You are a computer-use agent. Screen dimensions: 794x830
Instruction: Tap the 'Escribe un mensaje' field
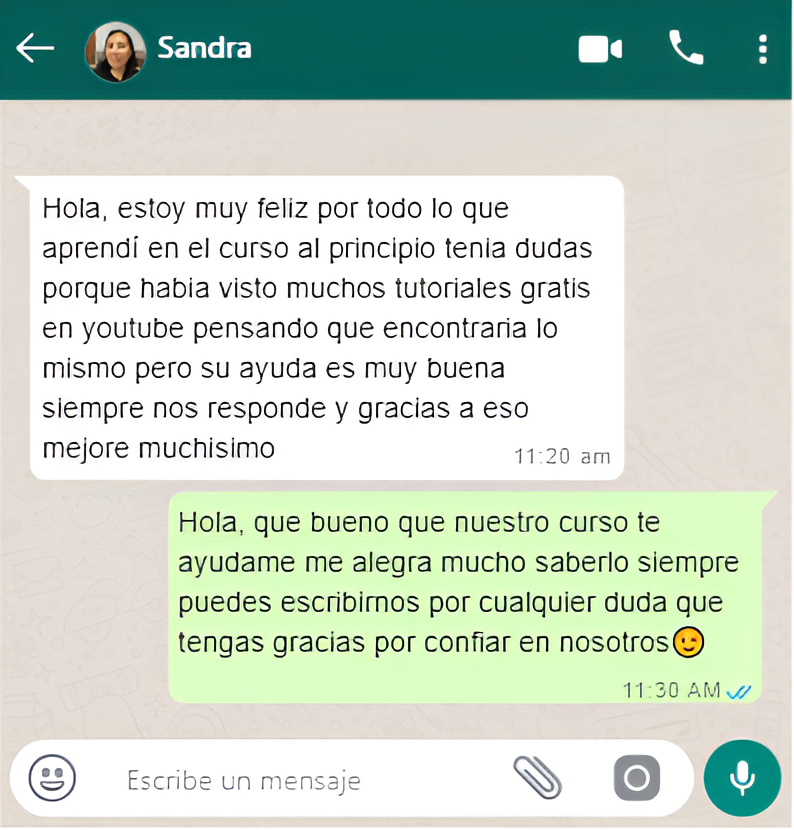click(x=300, y=779)
